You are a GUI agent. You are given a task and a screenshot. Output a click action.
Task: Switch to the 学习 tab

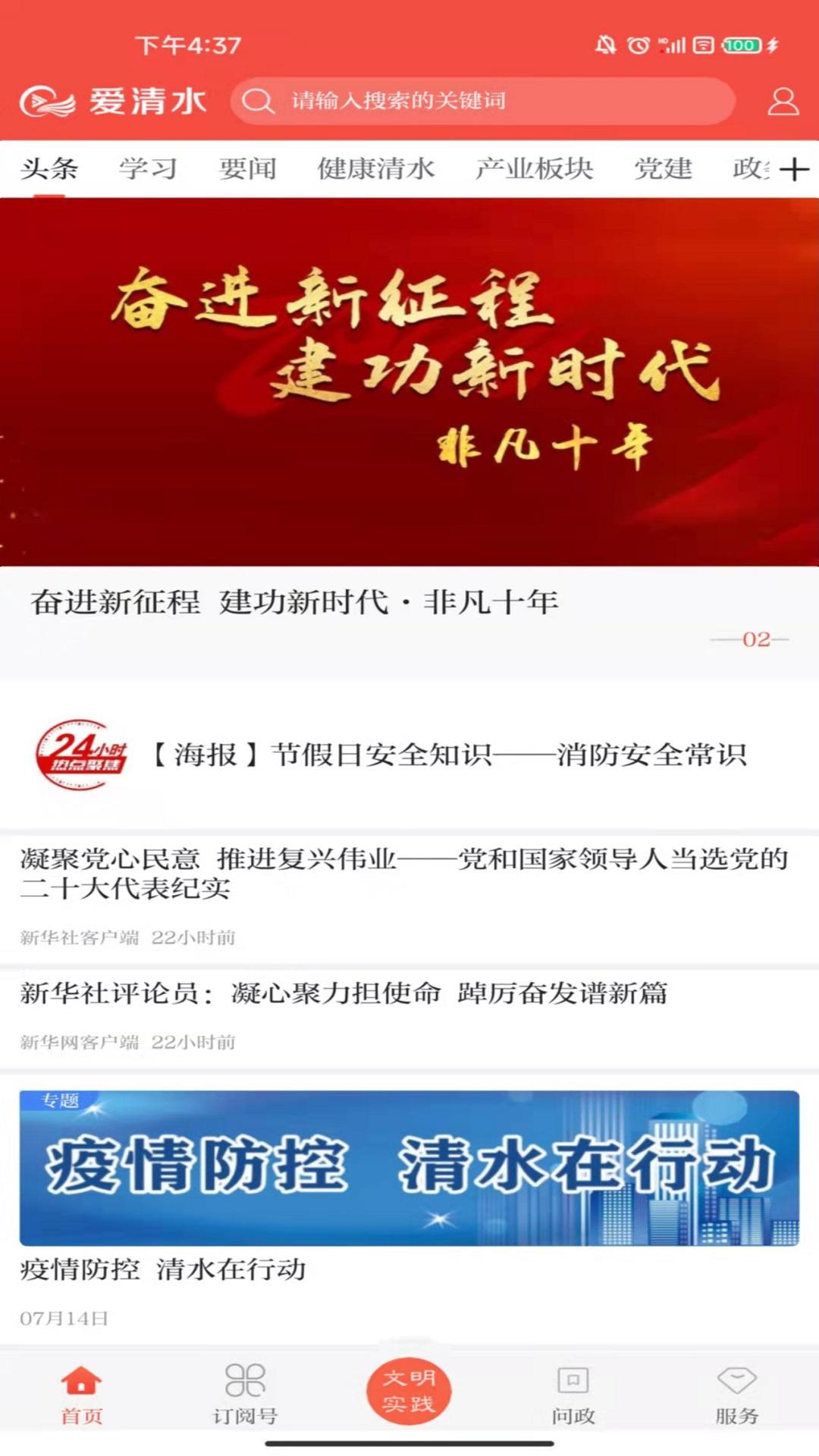pos(149,168)
